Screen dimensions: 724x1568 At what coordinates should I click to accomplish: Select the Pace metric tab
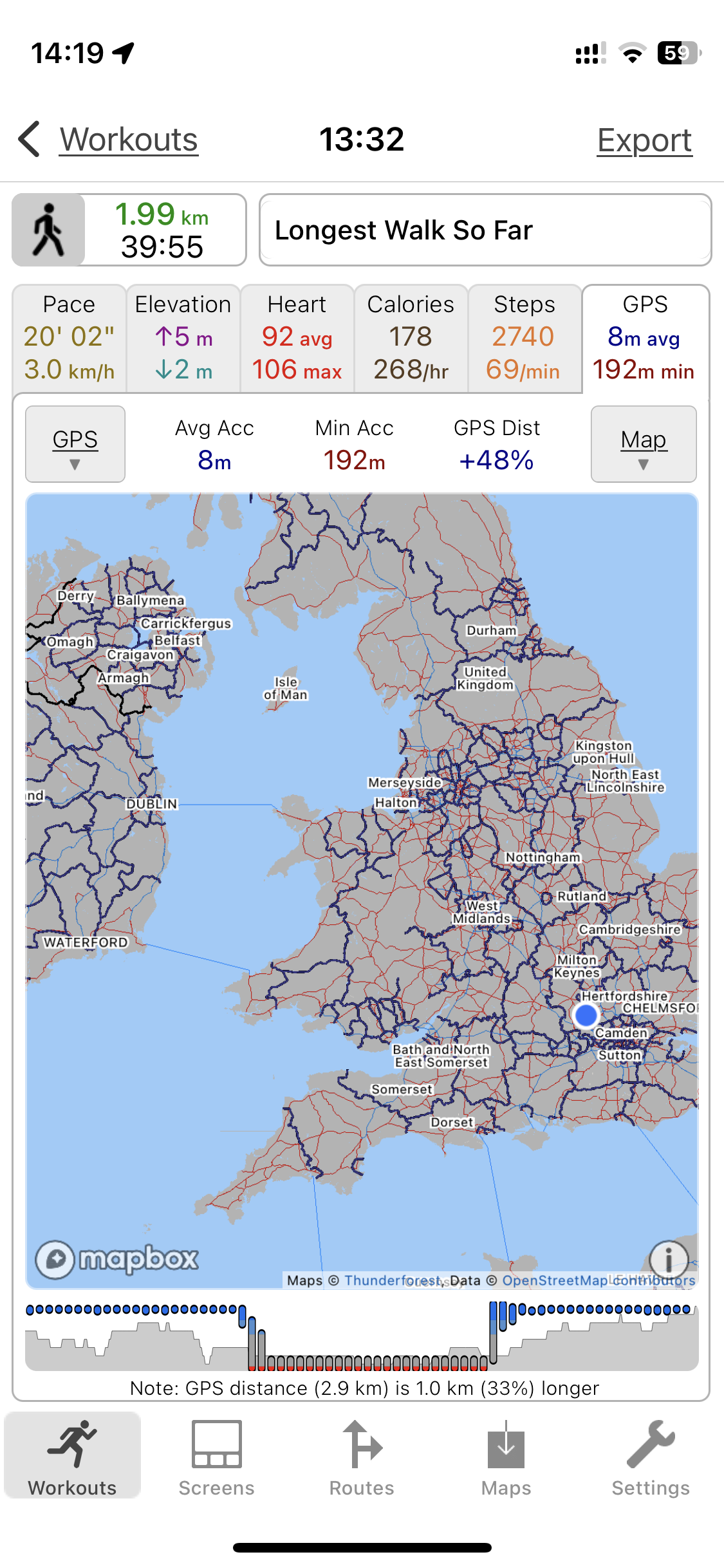(x=70, y=338)
